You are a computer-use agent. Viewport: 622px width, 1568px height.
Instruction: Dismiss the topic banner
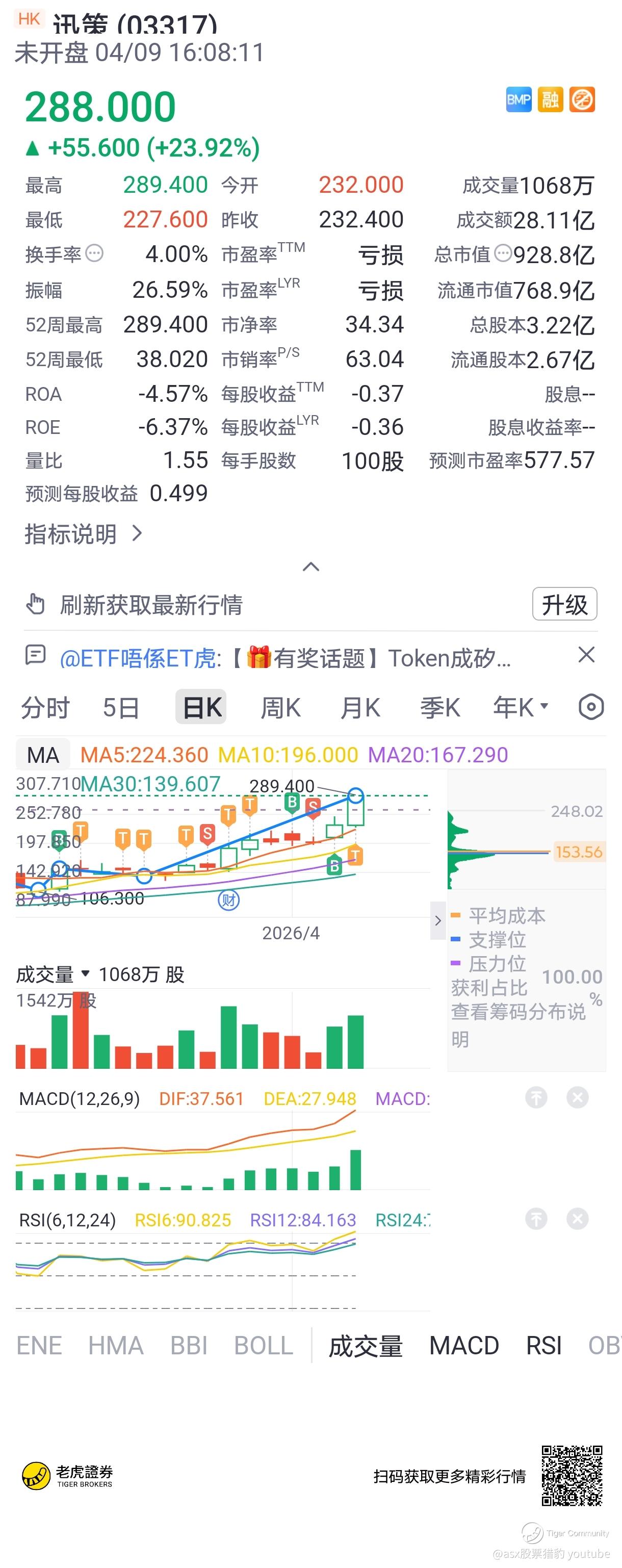(586, 655)
